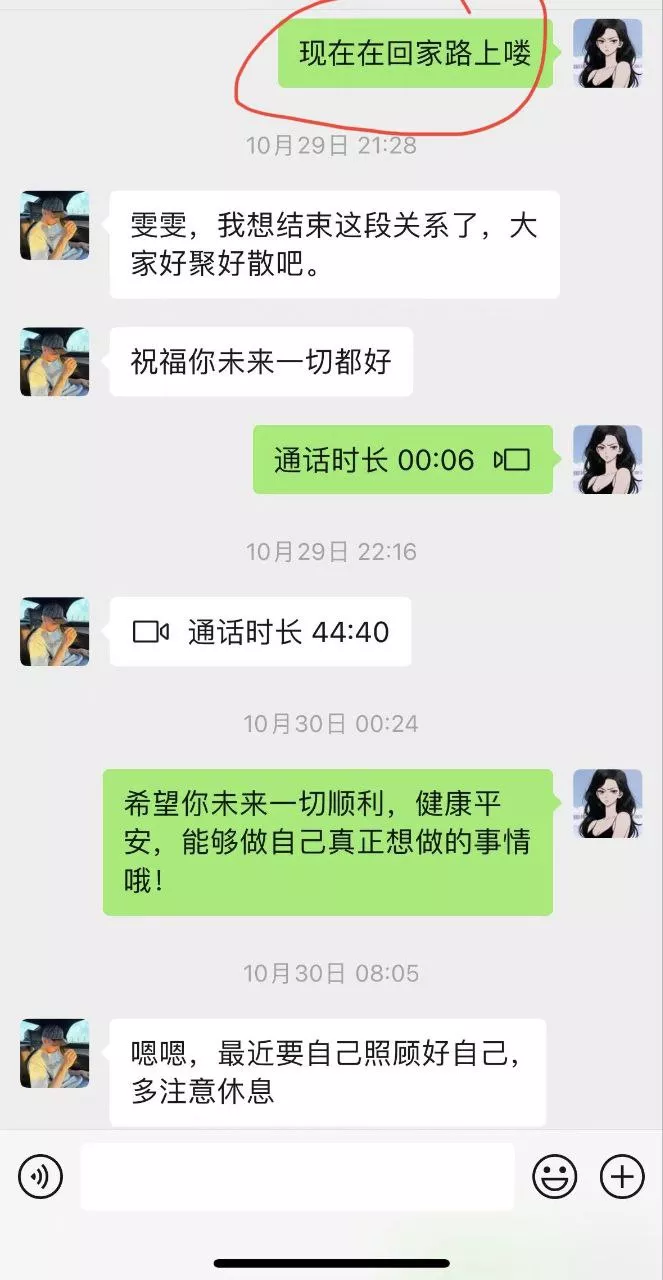This screenshot has width=663, height=1280.
Task: Switch to voice message input
Action: pyautogui.click(x=40, y=1177)
